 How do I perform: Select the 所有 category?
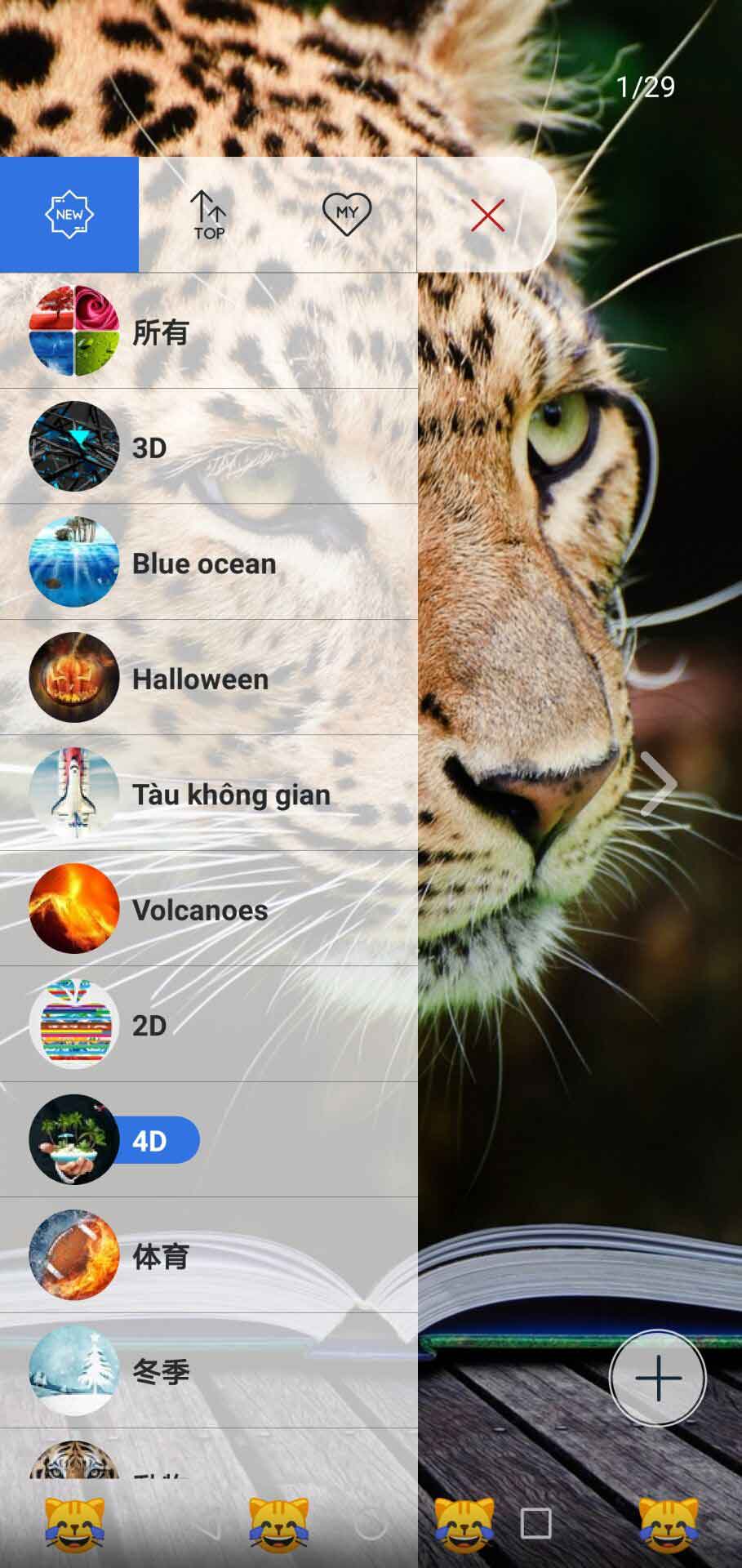(x=208, y=332)
